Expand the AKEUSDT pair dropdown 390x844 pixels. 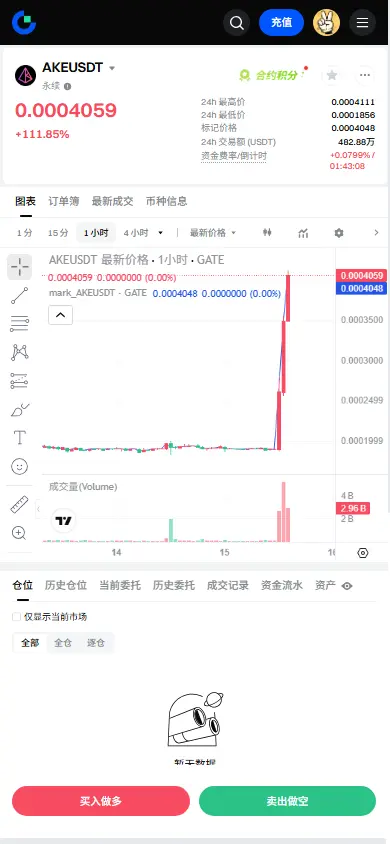tap(112, 68)
